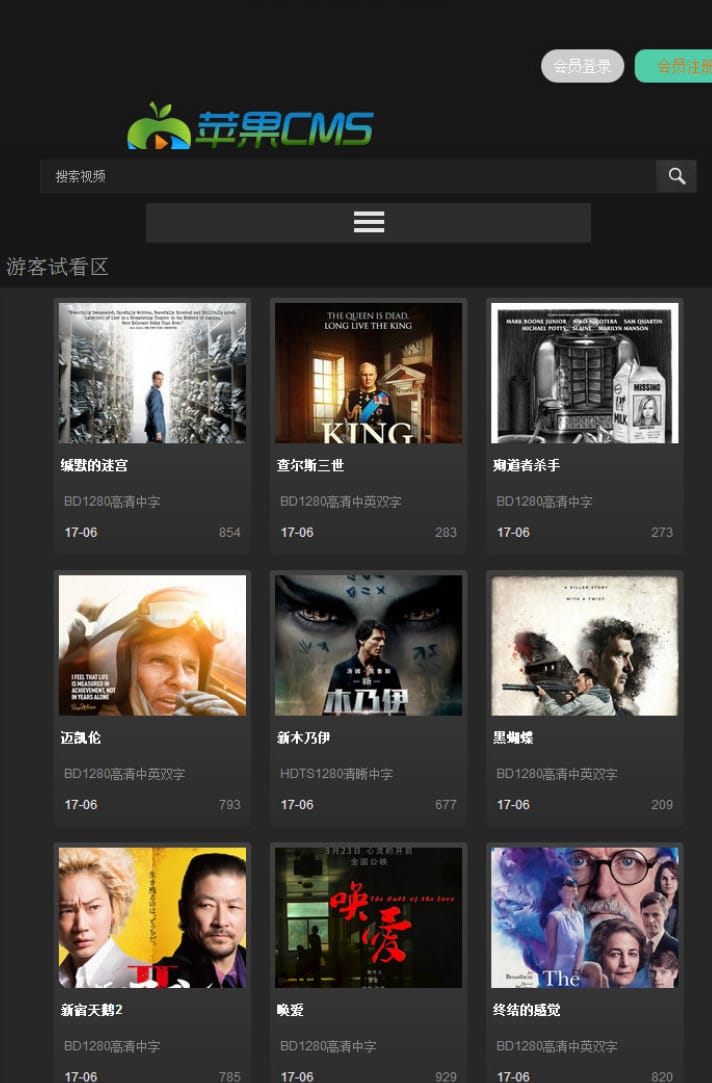Open the 唤爱 movie card
The image size is (712, 1083).
pyautogui.click(x=368, y=917)
